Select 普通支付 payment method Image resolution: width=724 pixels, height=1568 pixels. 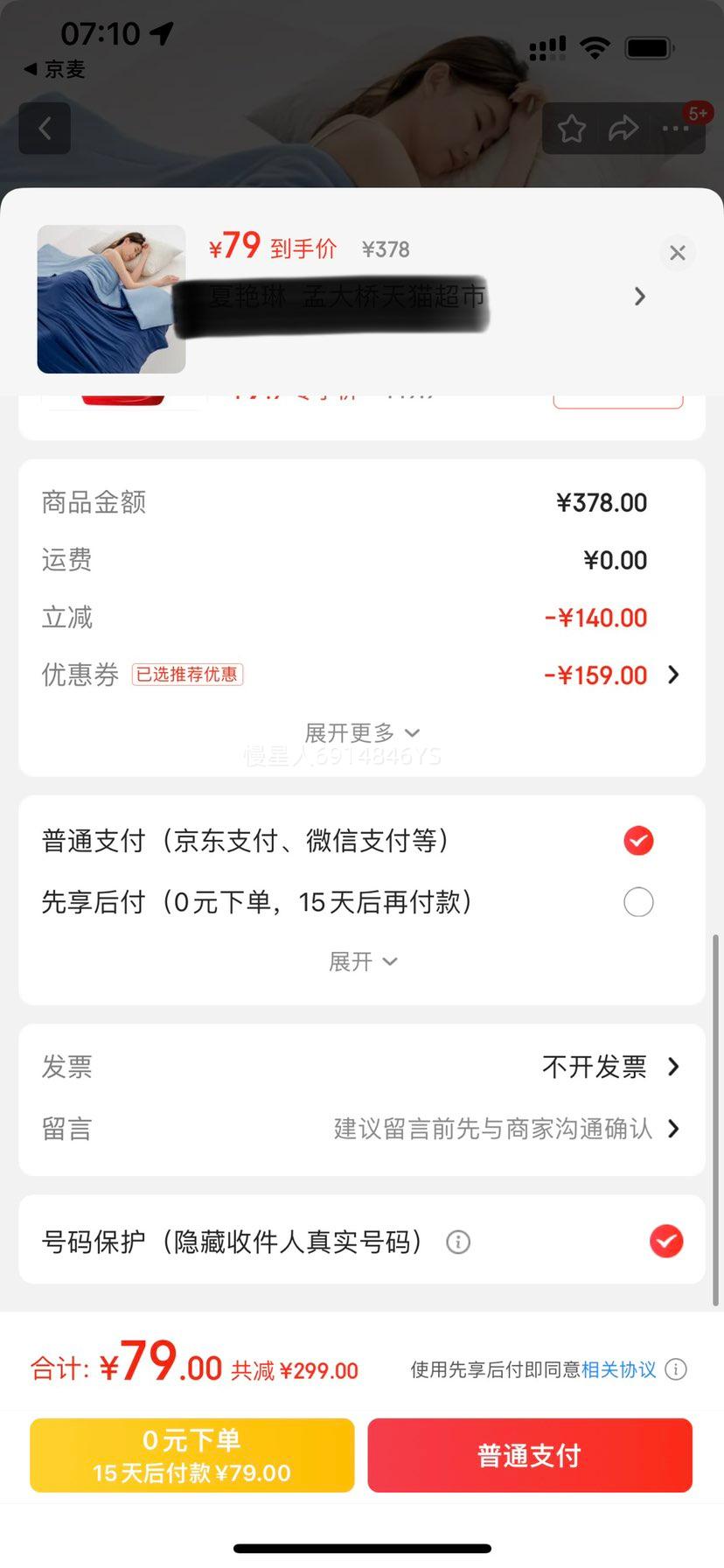(x=638, y=841)
